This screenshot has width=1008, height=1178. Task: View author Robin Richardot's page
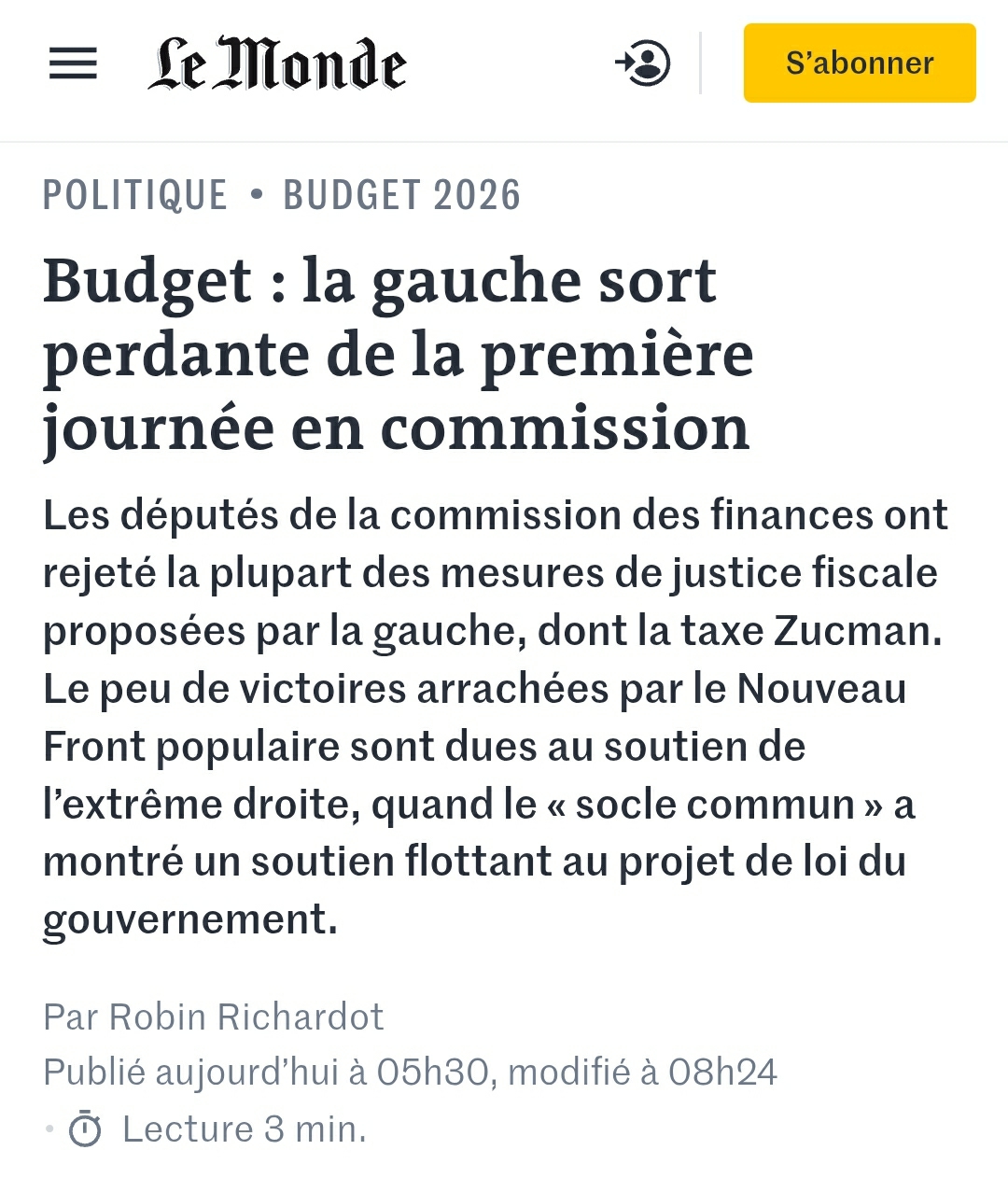[x=246, y=1017]
